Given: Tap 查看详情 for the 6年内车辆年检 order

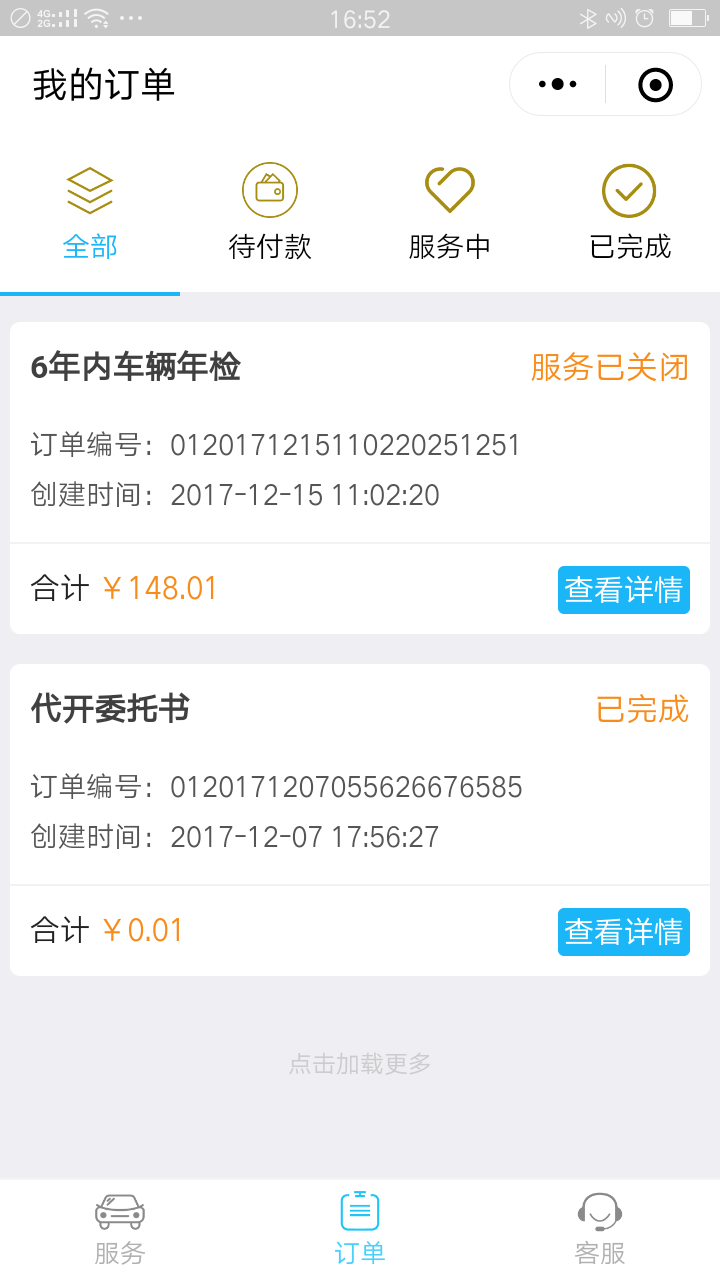Looking at the screenshot, I should [x=623, y=590].
